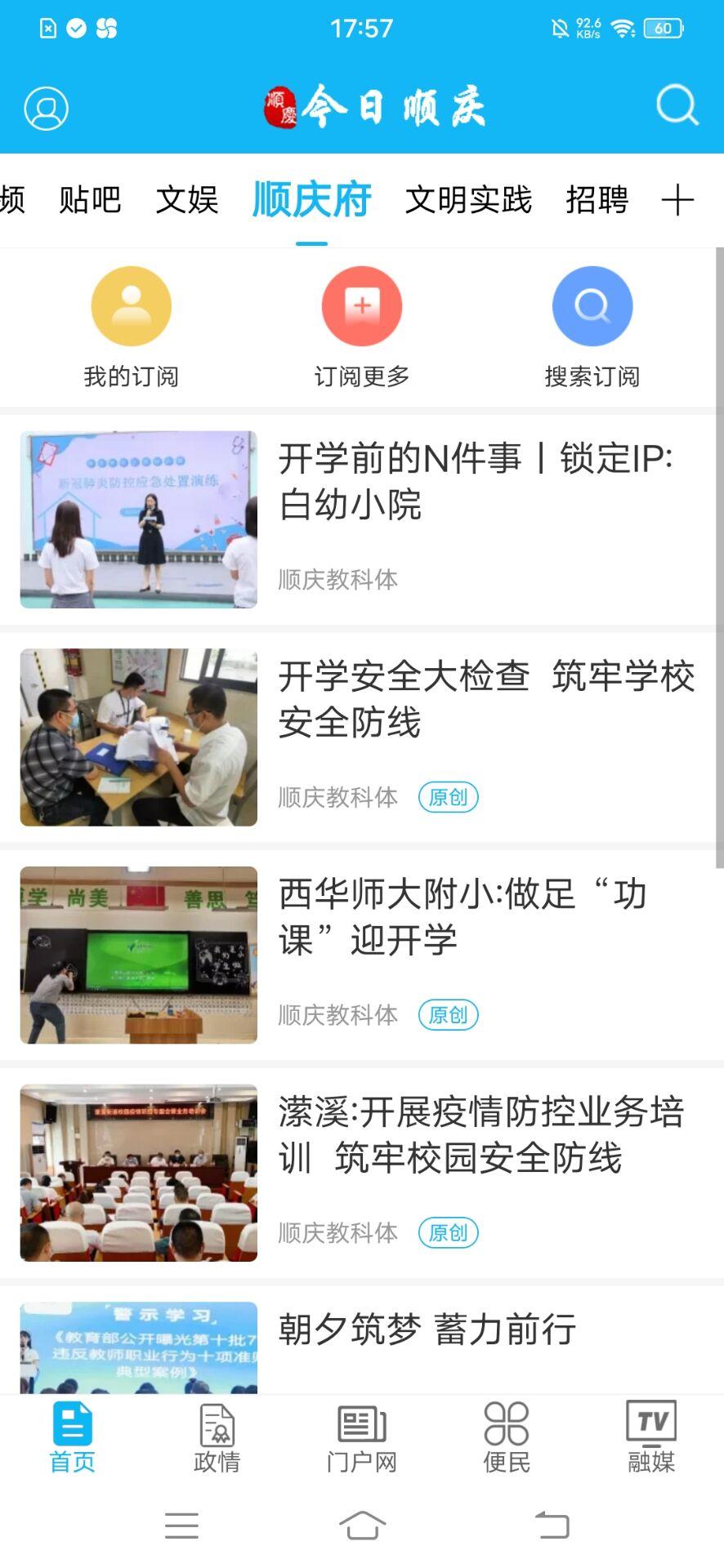Switch to the 贴吧 tab

tap(90, 200)
